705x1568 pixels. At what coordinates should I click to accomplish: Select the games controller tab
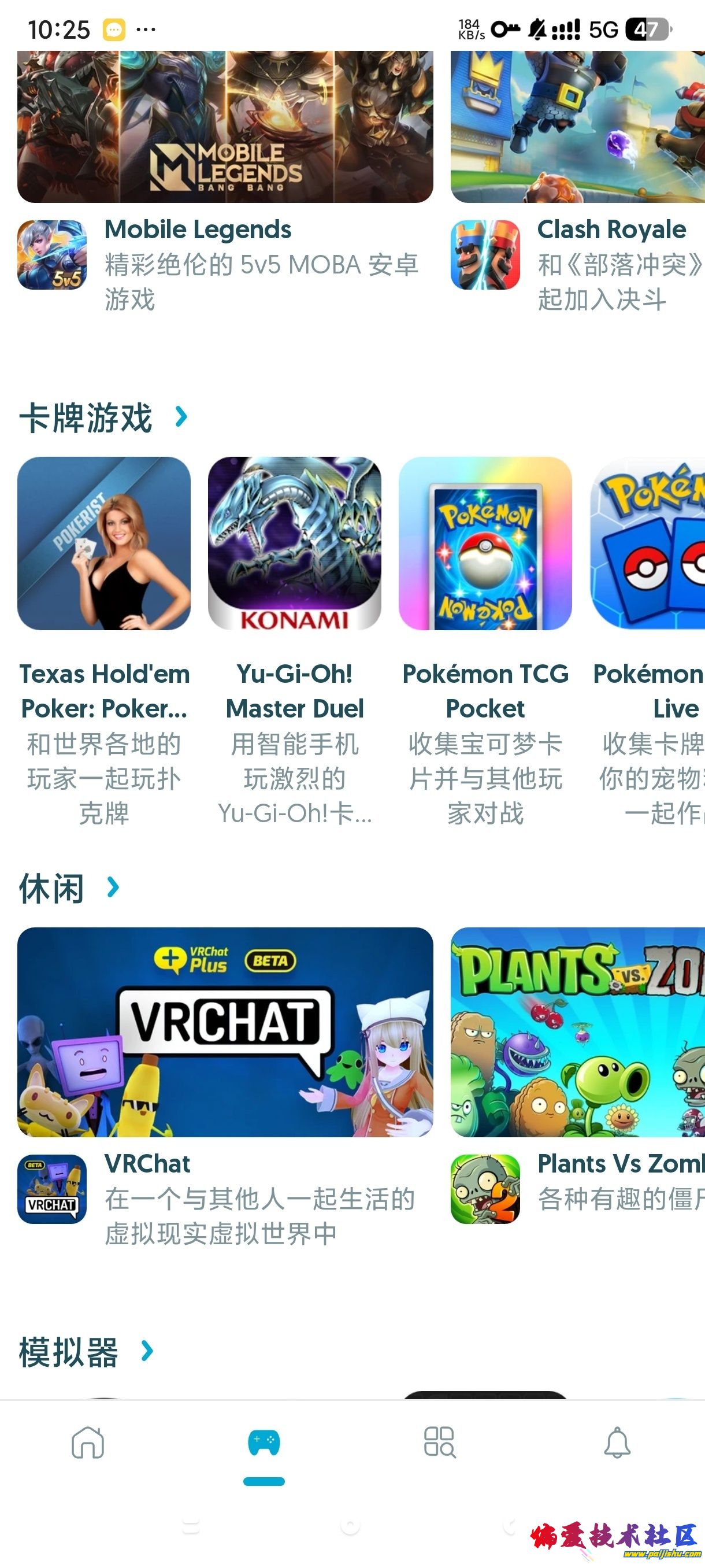click(264, 1443)
